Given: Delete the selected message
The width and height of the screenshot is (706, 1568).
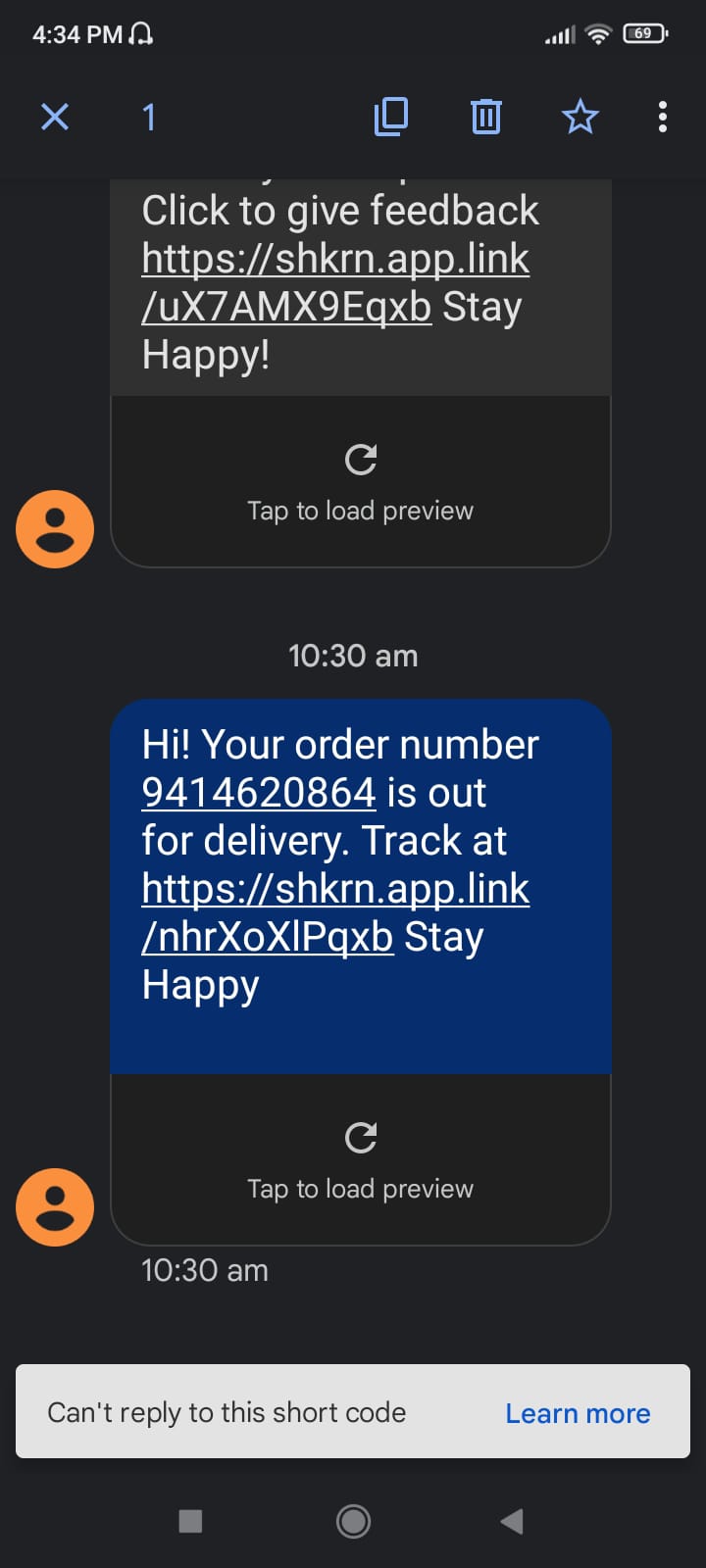Looking at the screenshot, I should (x=485, y=118).
